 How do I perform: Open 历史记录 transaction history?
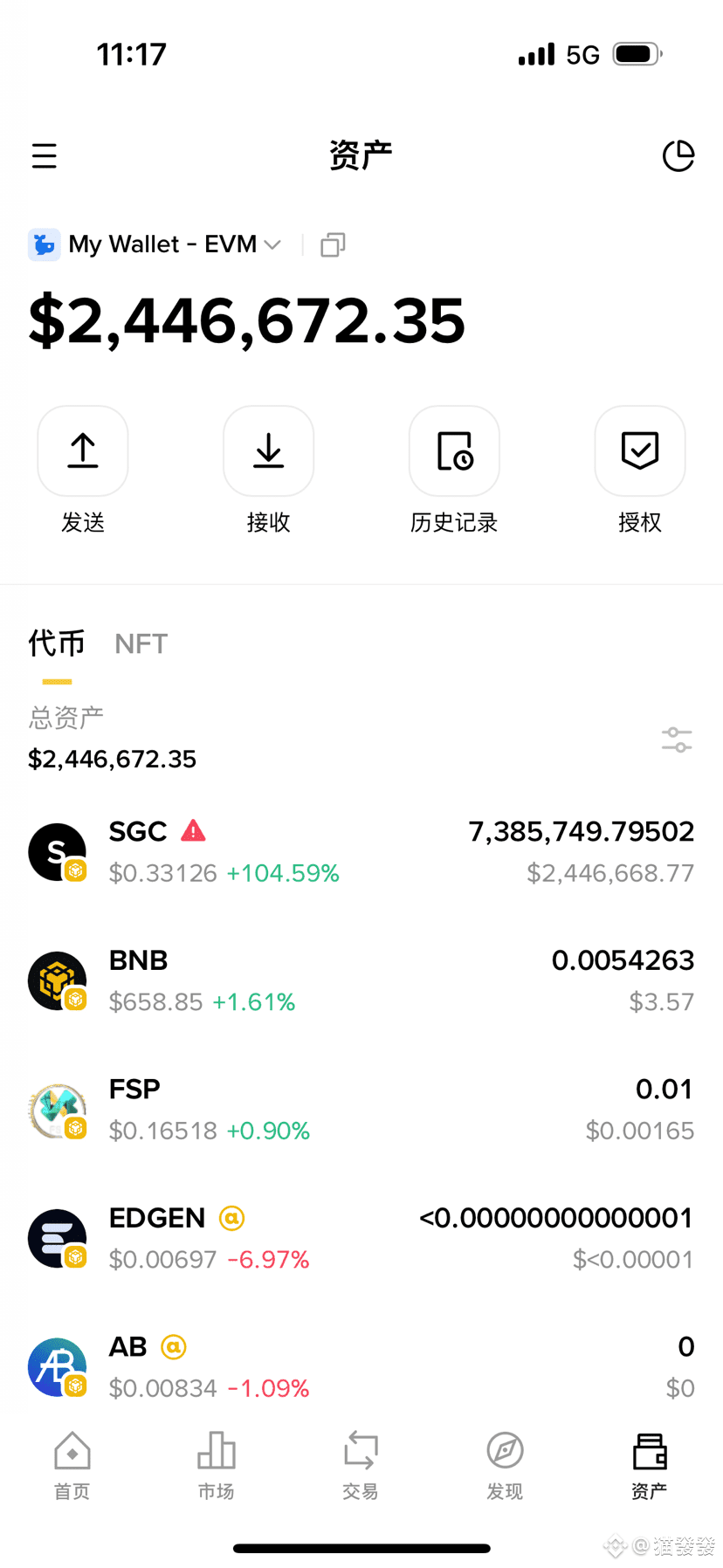coord(454,451)
